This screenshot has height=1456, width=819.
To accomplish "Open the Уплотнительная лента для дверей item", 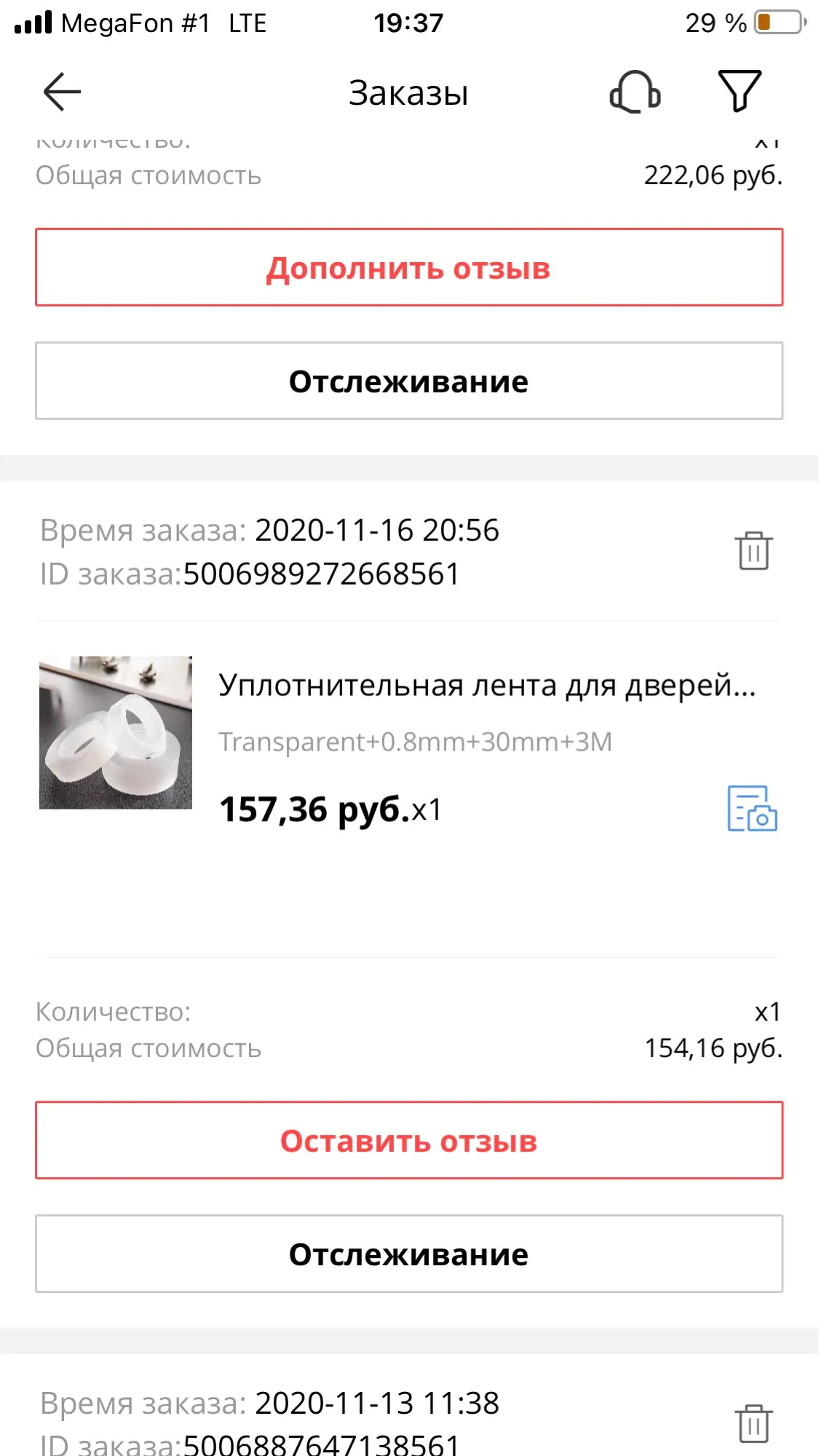I will 487,686.
